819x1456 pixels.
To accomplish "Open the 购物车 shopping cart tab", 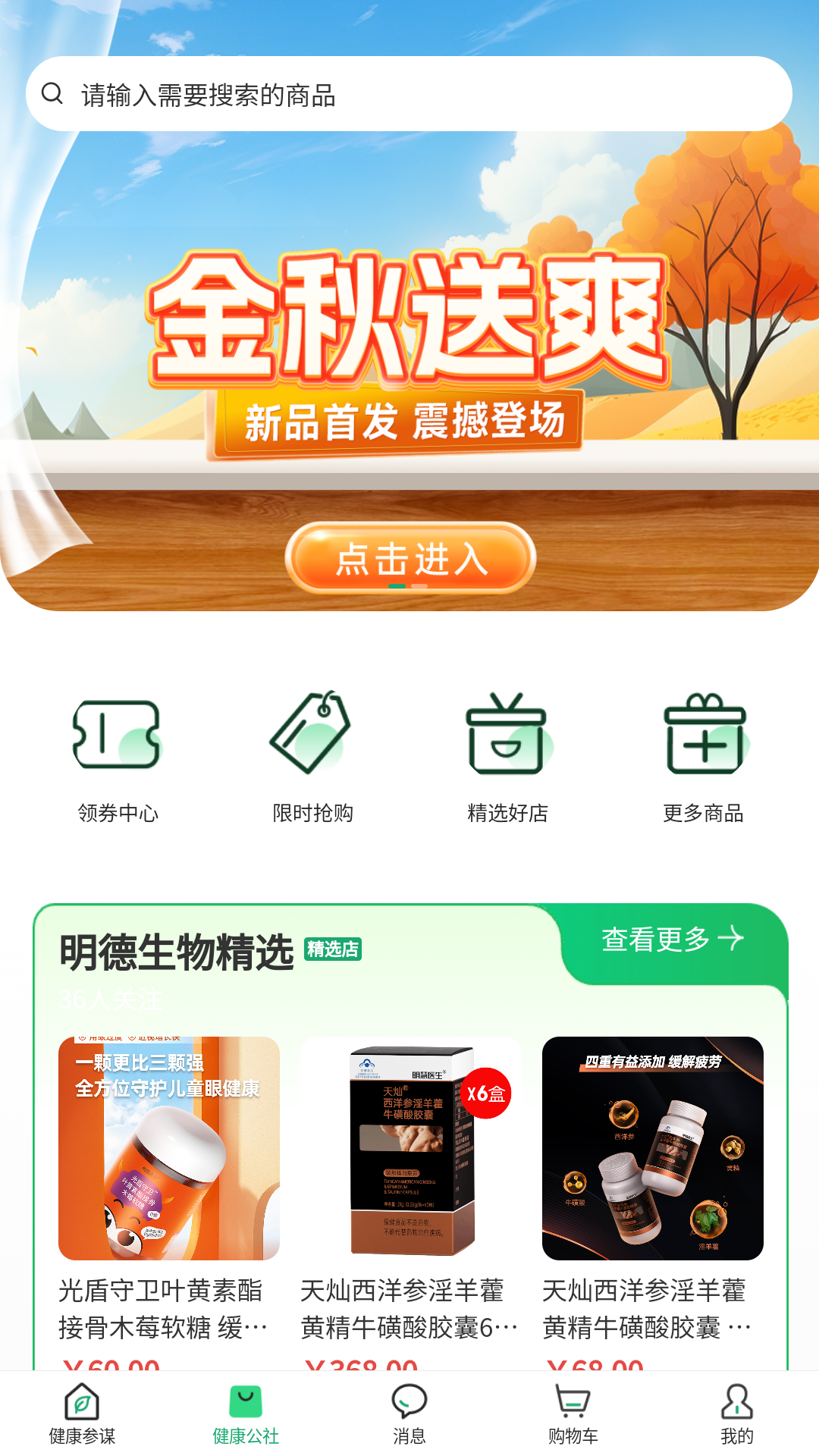I will pyautogui.click(x=573, y=1414).
